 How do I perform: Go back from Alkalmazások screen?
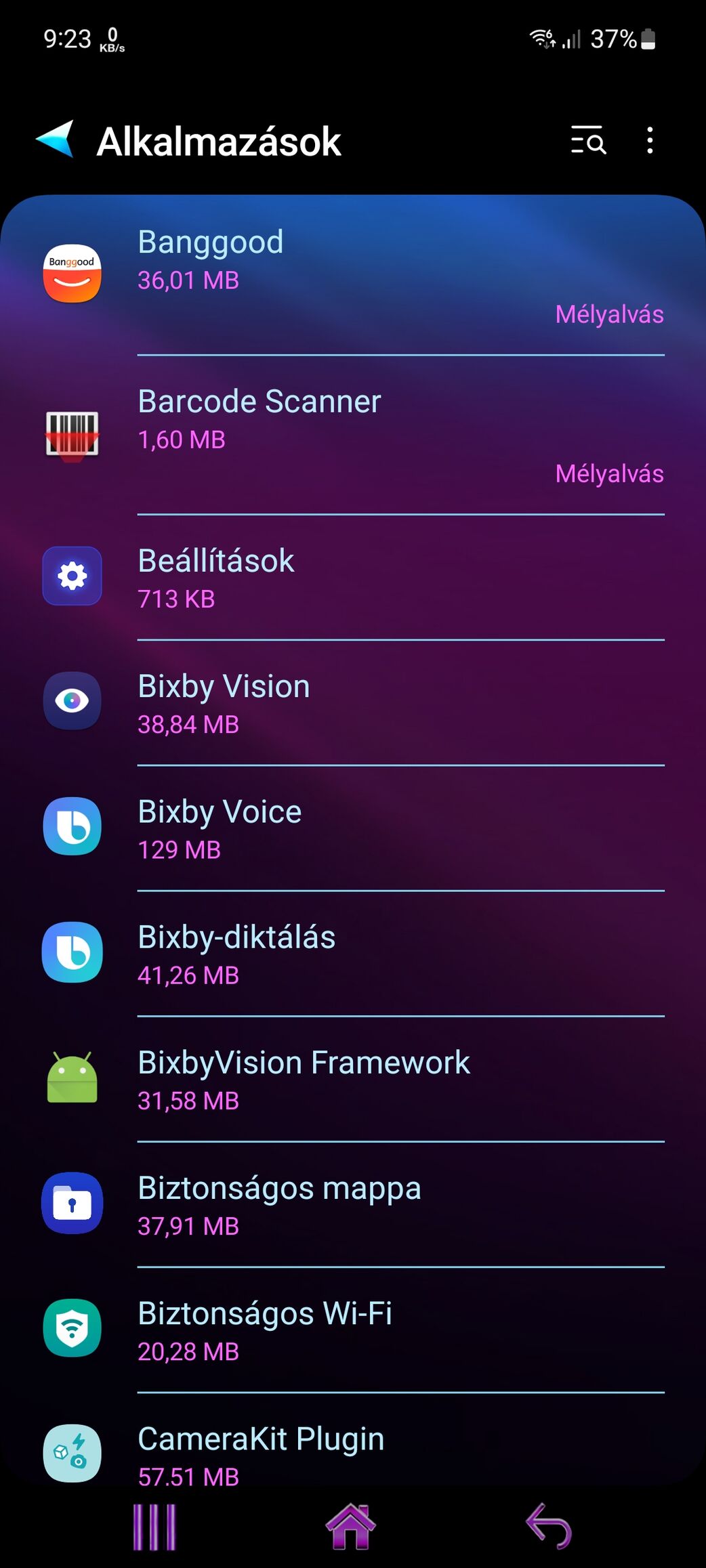tap(55, 140)
